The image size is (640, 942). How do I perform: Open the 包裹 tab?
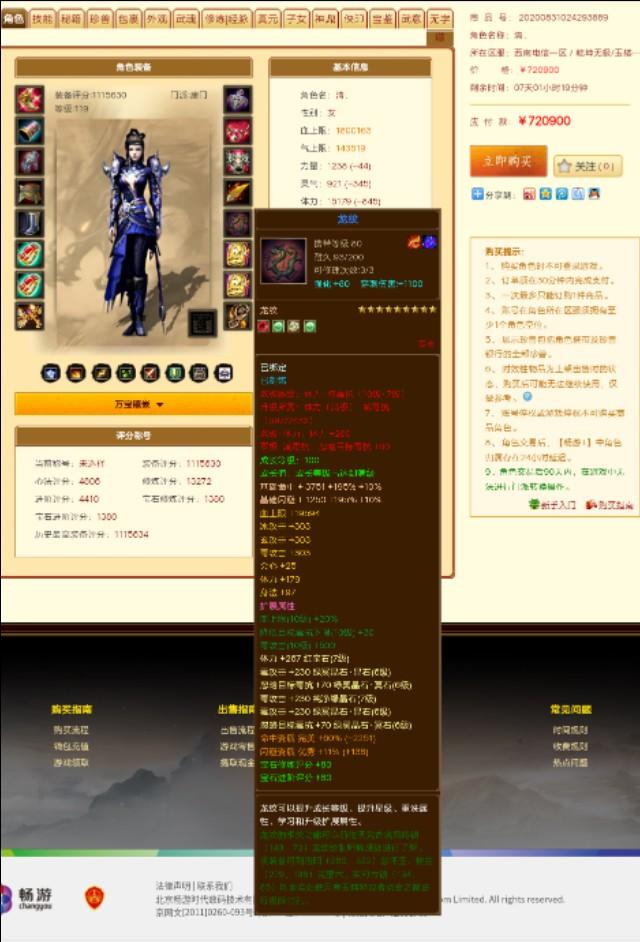pyautogui.click(x=128, y=18)
